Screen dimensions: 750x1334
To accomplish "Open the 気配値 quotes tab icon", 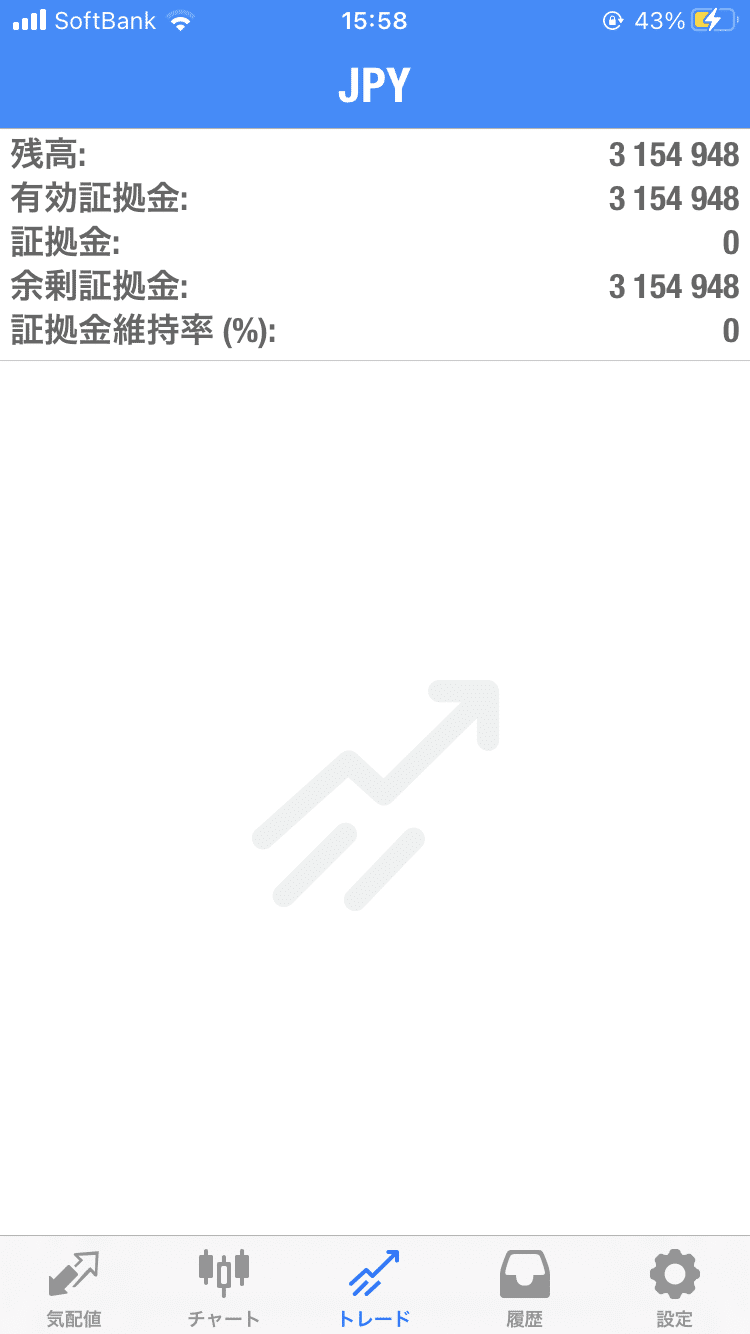I will point(73,1273).
